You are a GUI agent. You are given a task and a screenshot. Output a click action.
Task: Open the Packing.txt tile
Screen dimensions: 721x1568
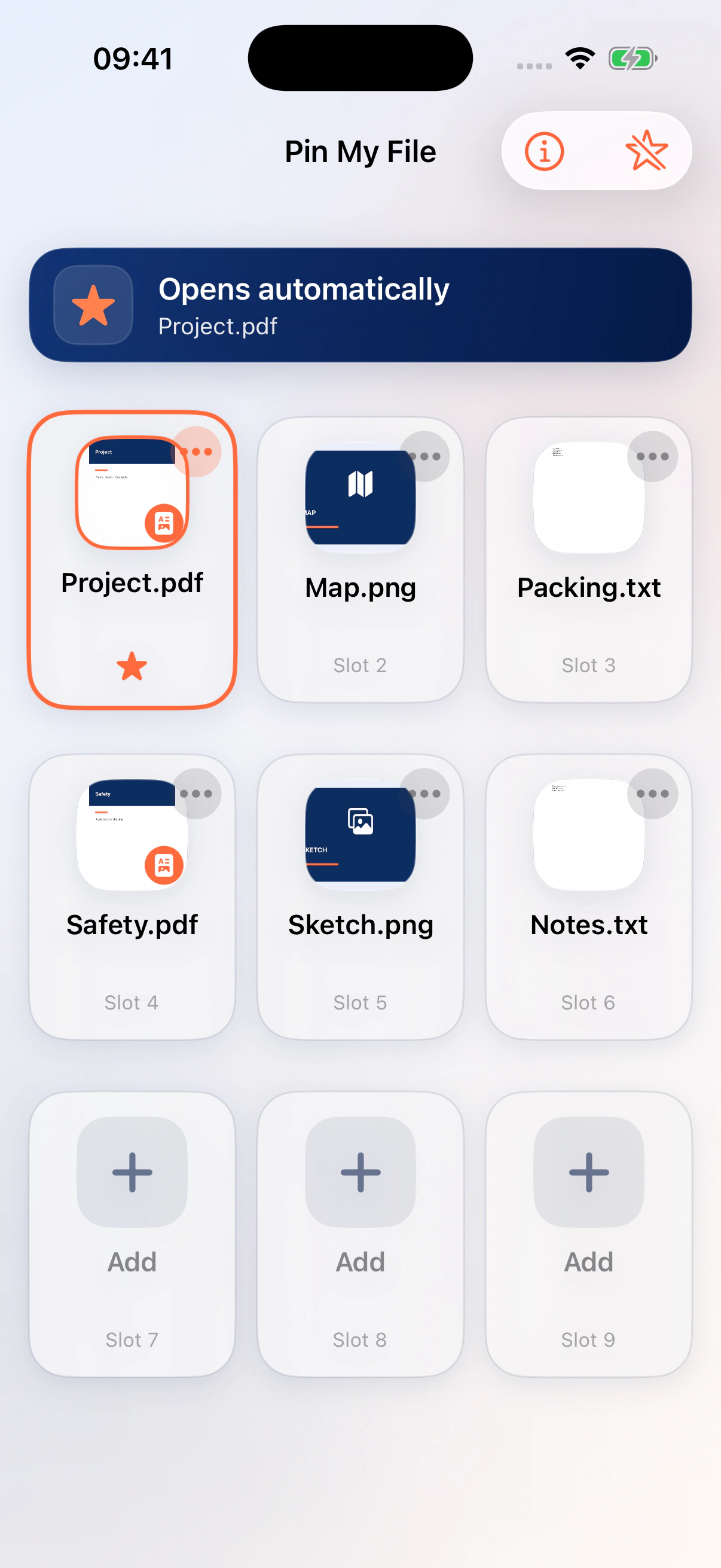588,559
